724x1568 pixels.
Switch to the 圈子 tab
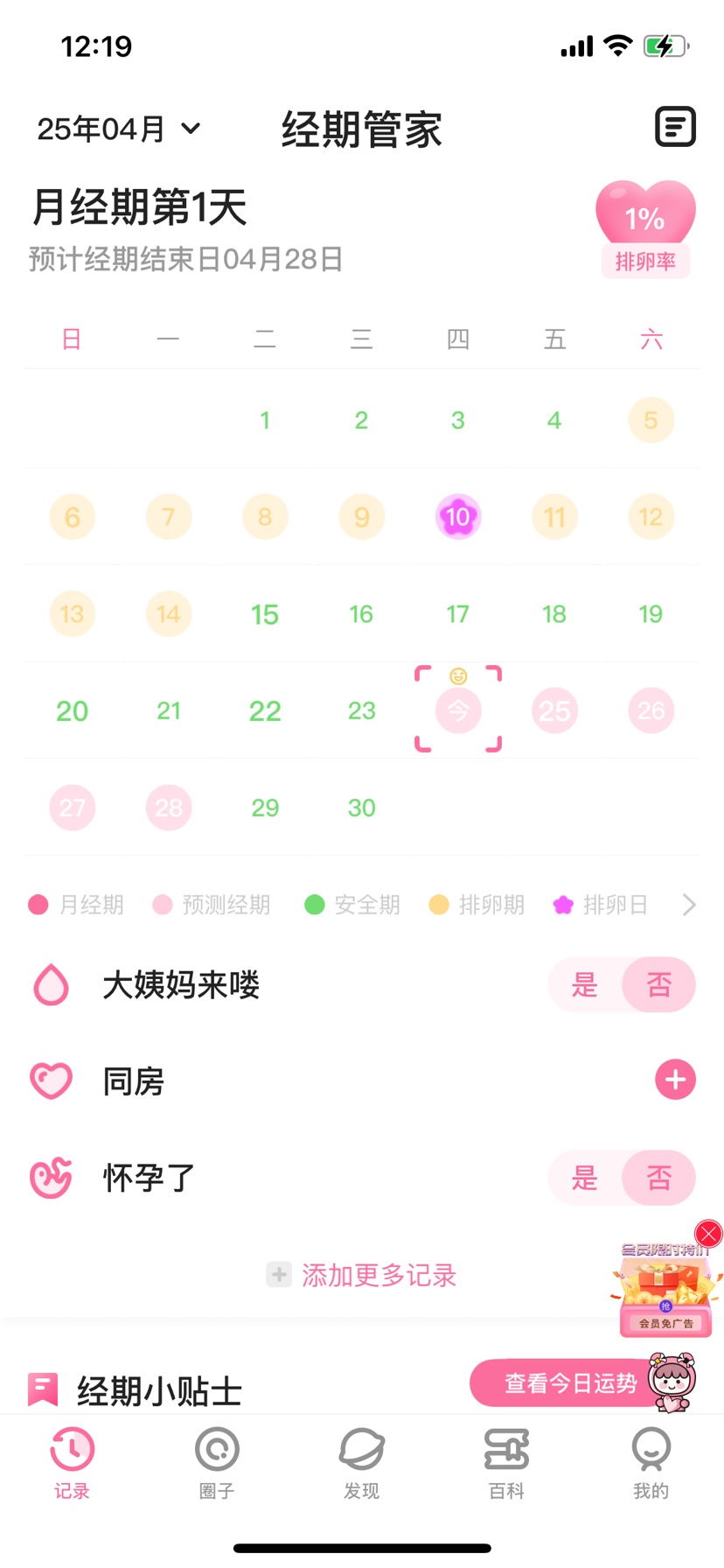pyautogui.click(x=217, y=1463)
